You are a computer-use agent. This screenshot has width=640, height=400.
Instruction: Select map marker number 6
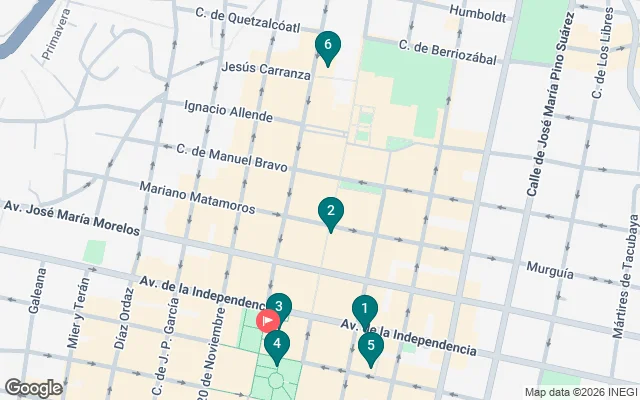coord(327,46)
